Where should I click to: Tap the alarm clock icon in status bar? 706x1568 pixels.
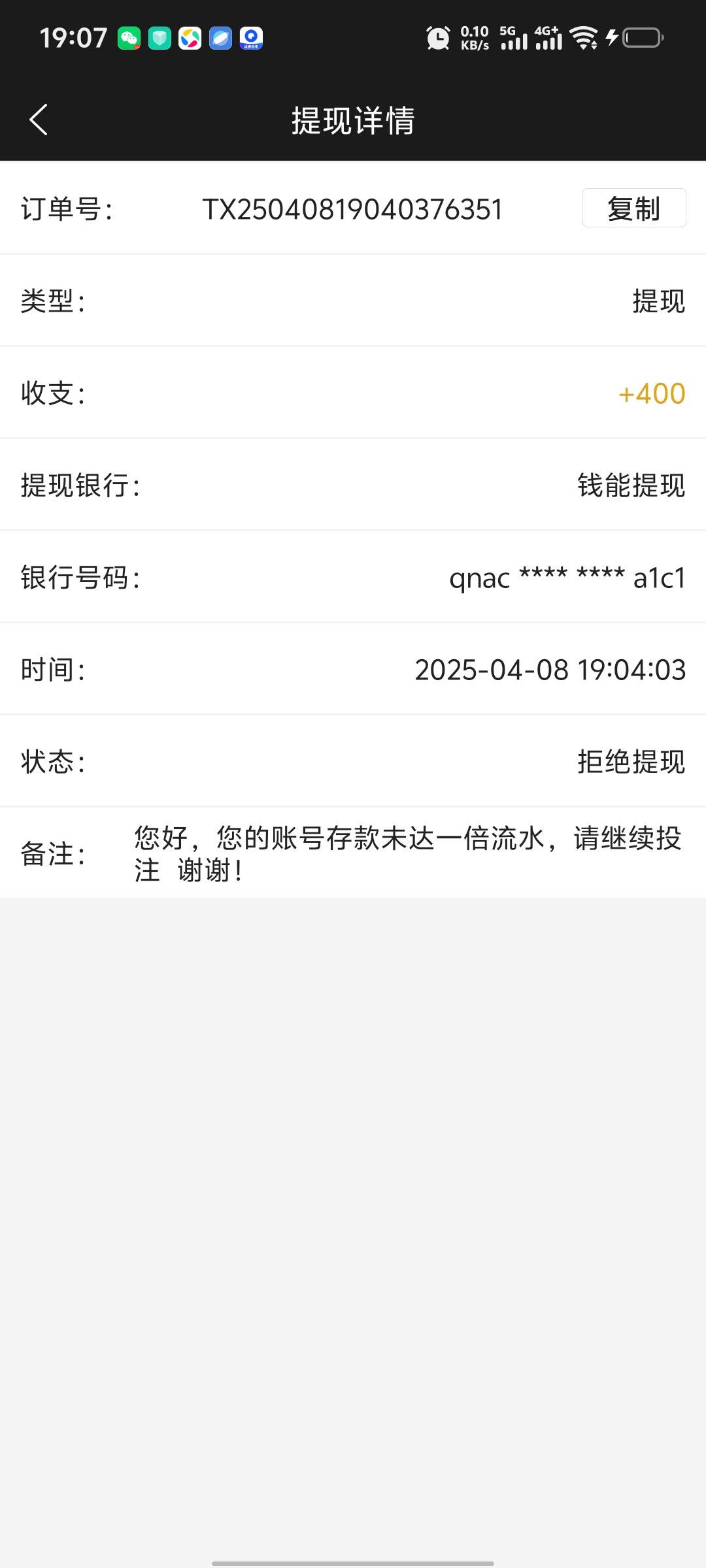point(439,37)
